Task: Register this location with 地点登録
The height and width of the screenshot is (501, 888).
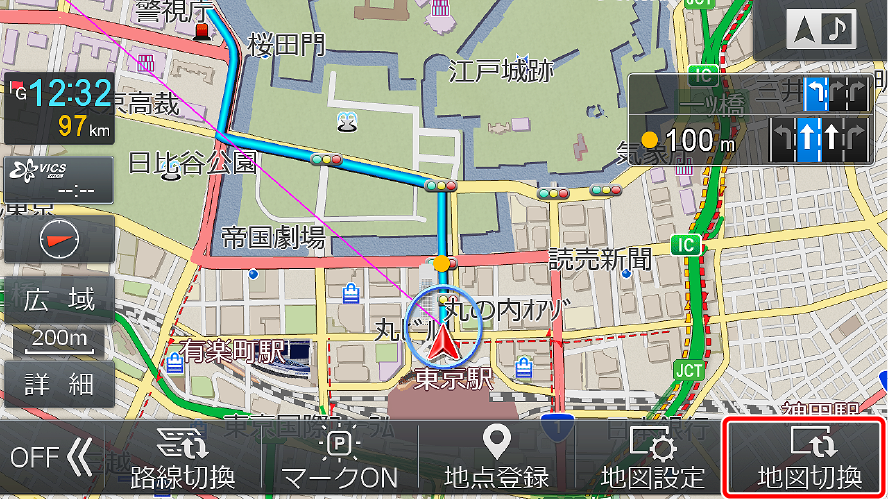Action: point(496,459)
